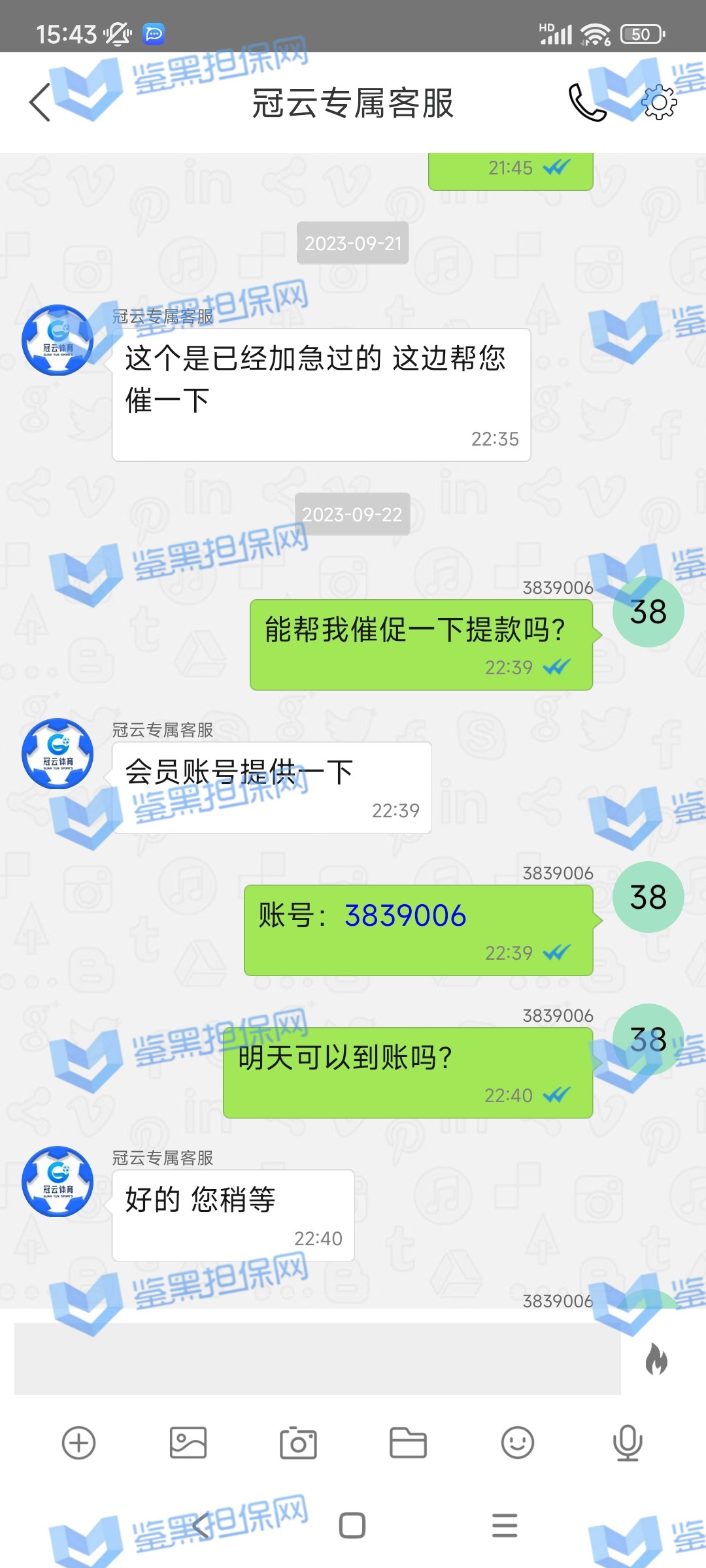706x1568 pixels.
Task: Tap the flame icon beside input
Action: tap(656, 1359)
